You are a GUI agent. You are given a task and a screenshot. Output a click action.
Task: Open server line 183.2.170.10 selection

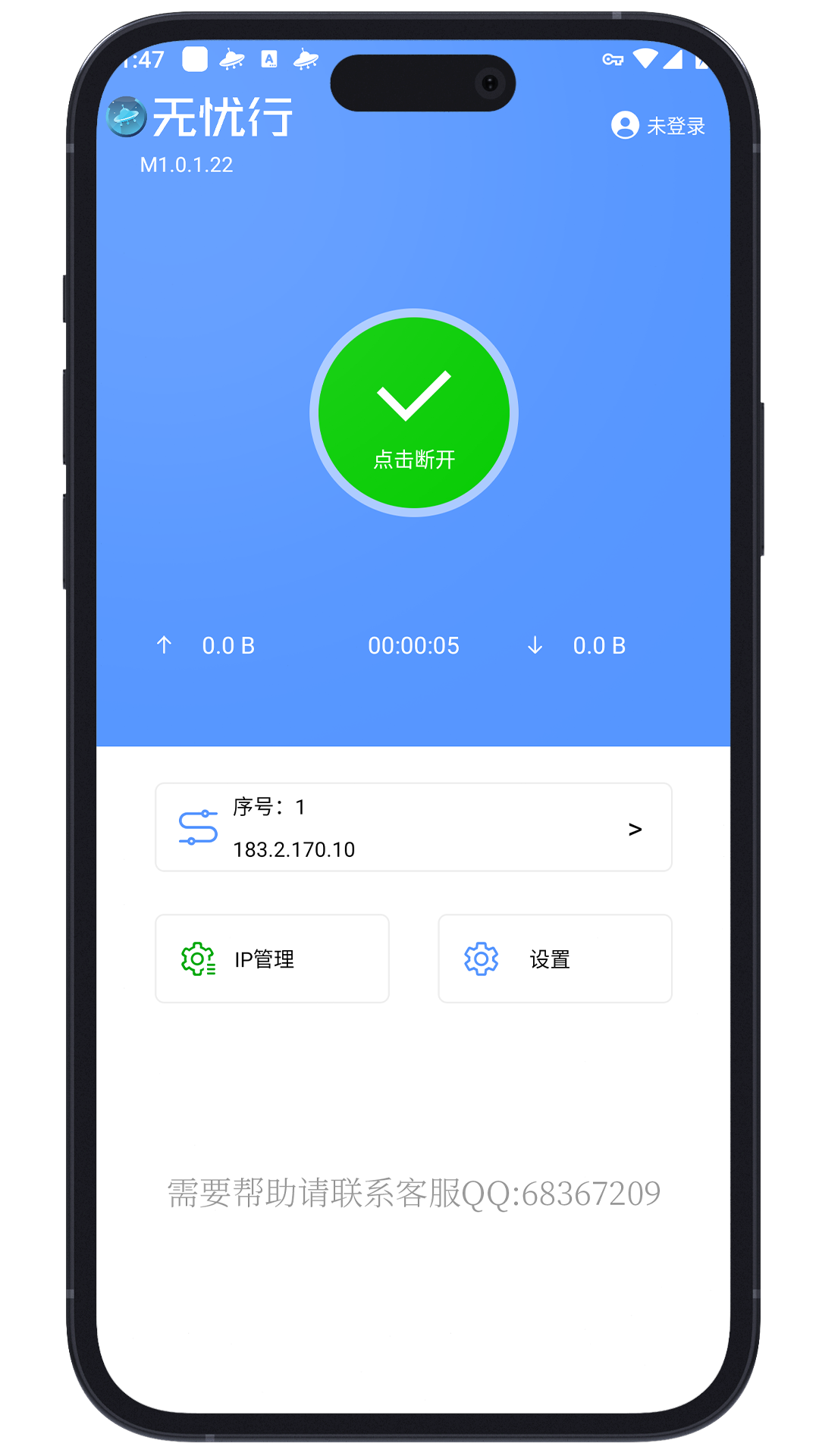coord(413,827)
